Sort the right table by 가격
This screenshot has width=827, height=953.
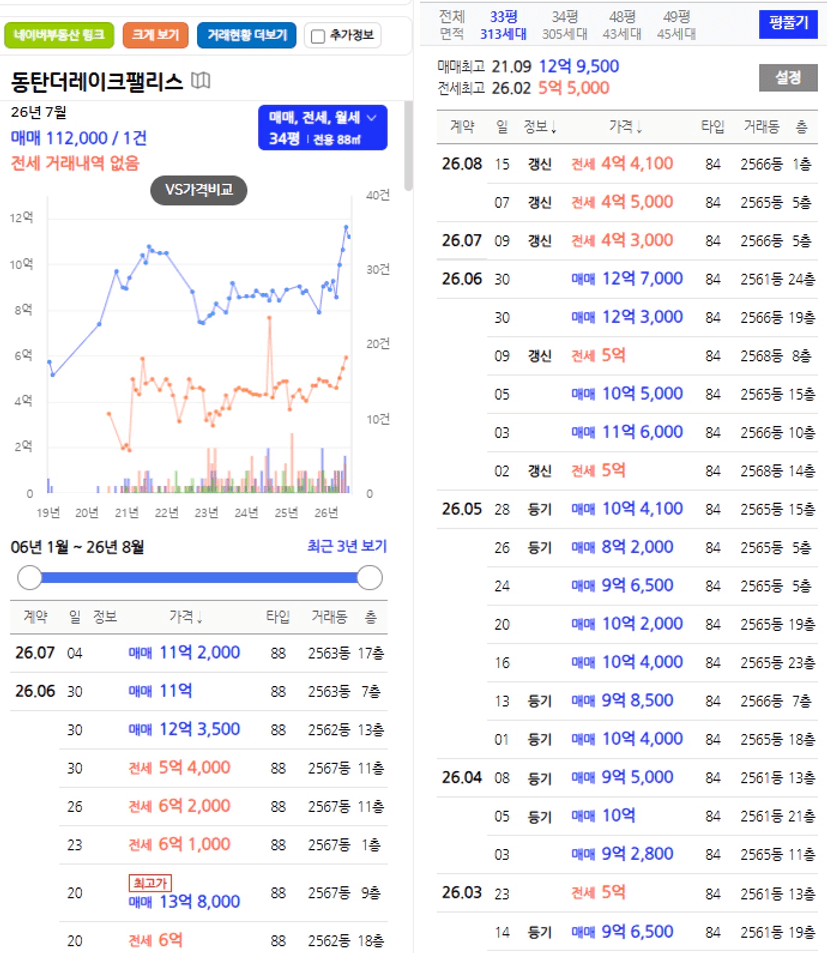coord(626,126)
